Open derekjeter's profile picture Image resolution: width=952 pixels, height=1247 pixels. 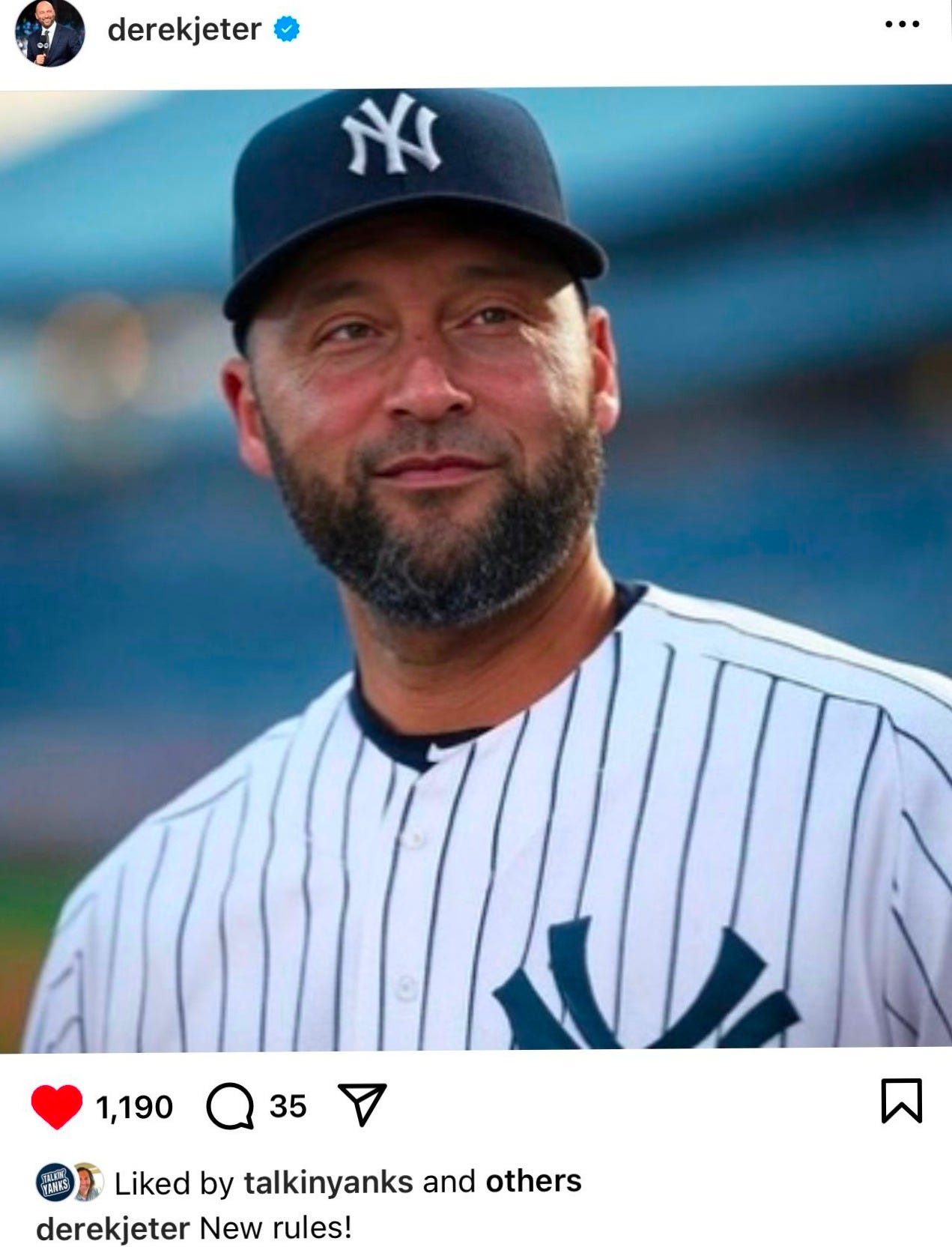click(x=49, y=32)
